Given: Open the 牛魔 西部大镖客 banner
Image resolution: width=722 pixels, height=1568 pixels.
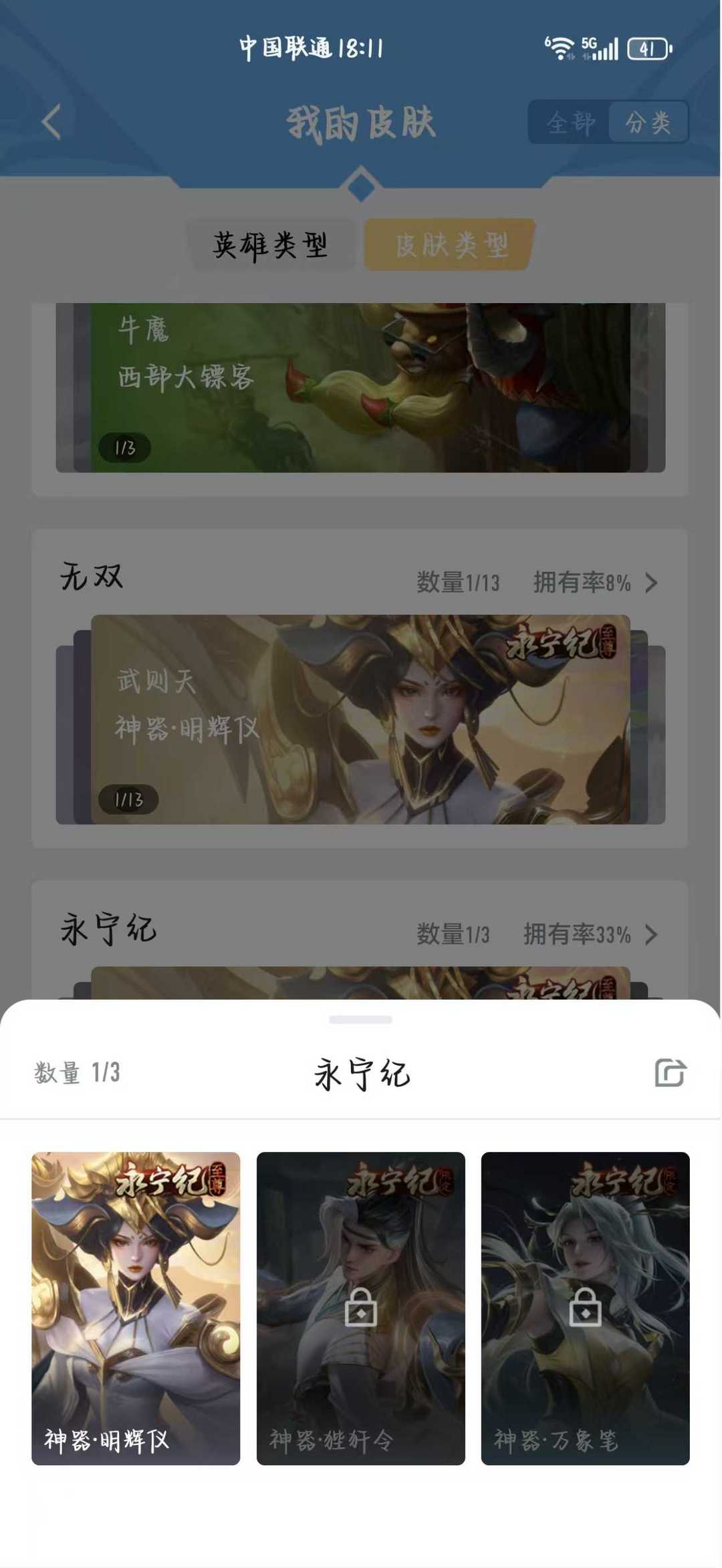Looking at the screenshot, I should click(360, 388).
